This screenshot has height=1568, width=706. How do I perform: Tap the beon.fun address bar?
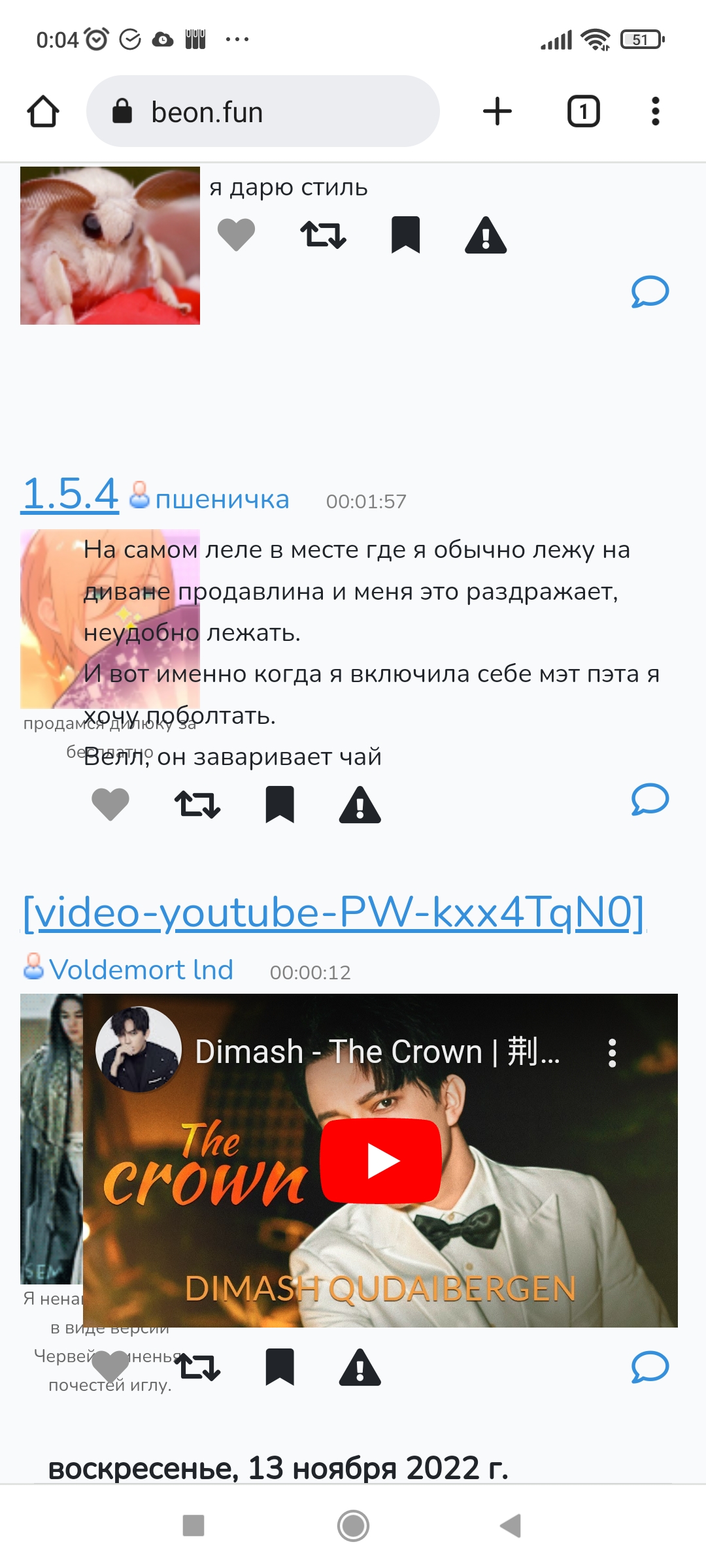coord(263,112)
